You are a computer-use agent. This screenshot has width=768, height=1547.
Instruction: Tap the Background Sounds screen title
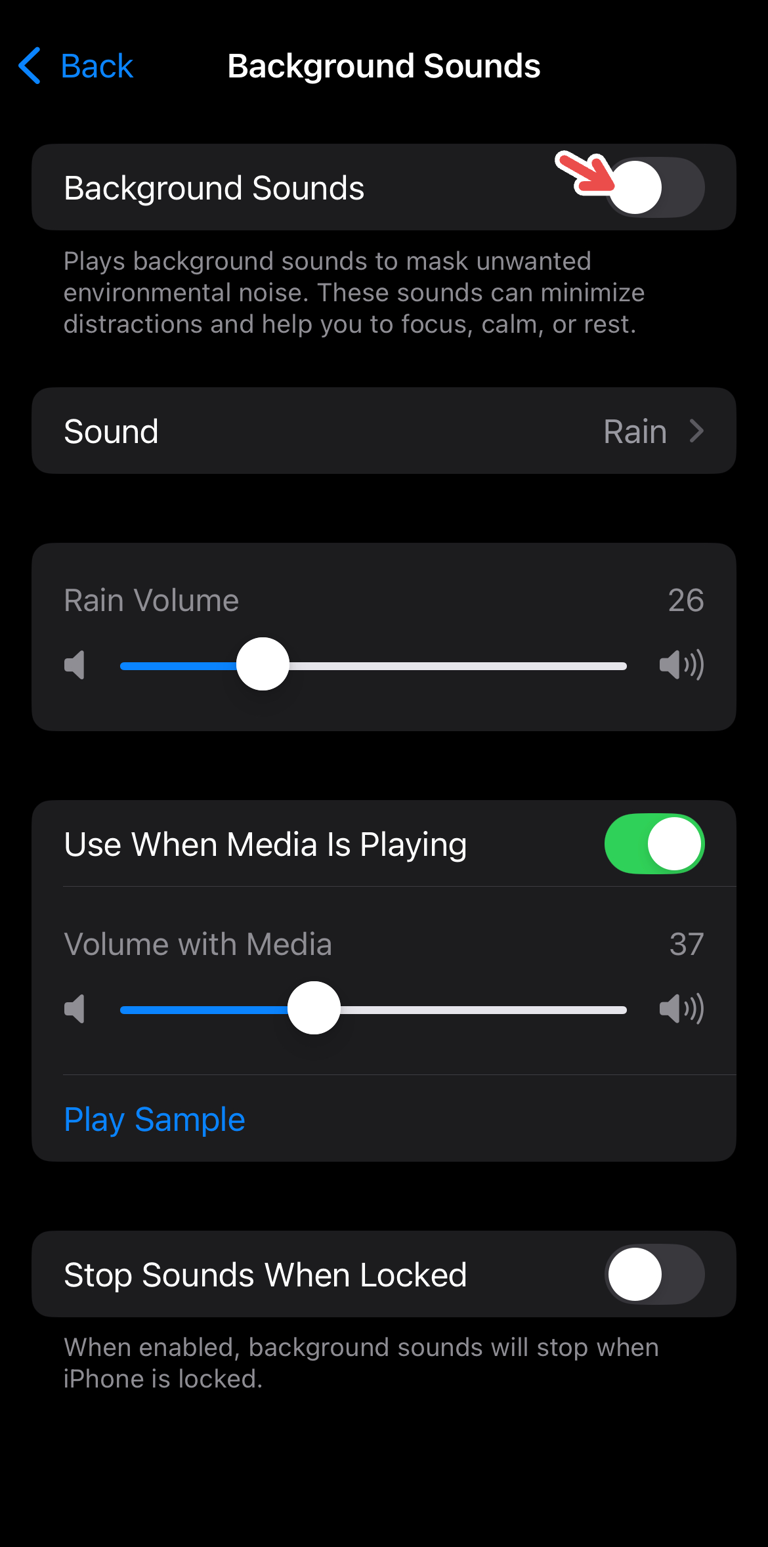point(384,65)
